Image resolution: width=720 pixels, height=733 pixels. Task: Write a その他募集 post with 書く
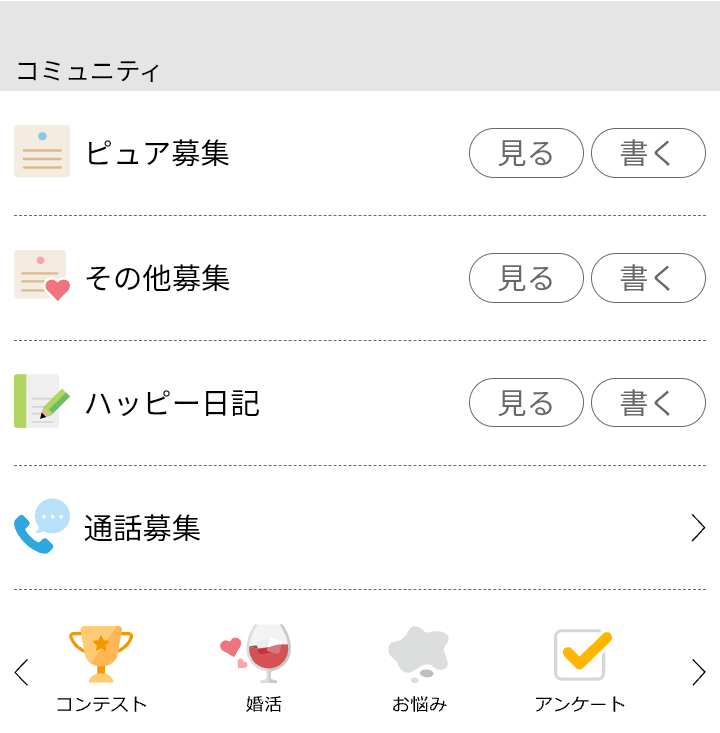(648, 278)
